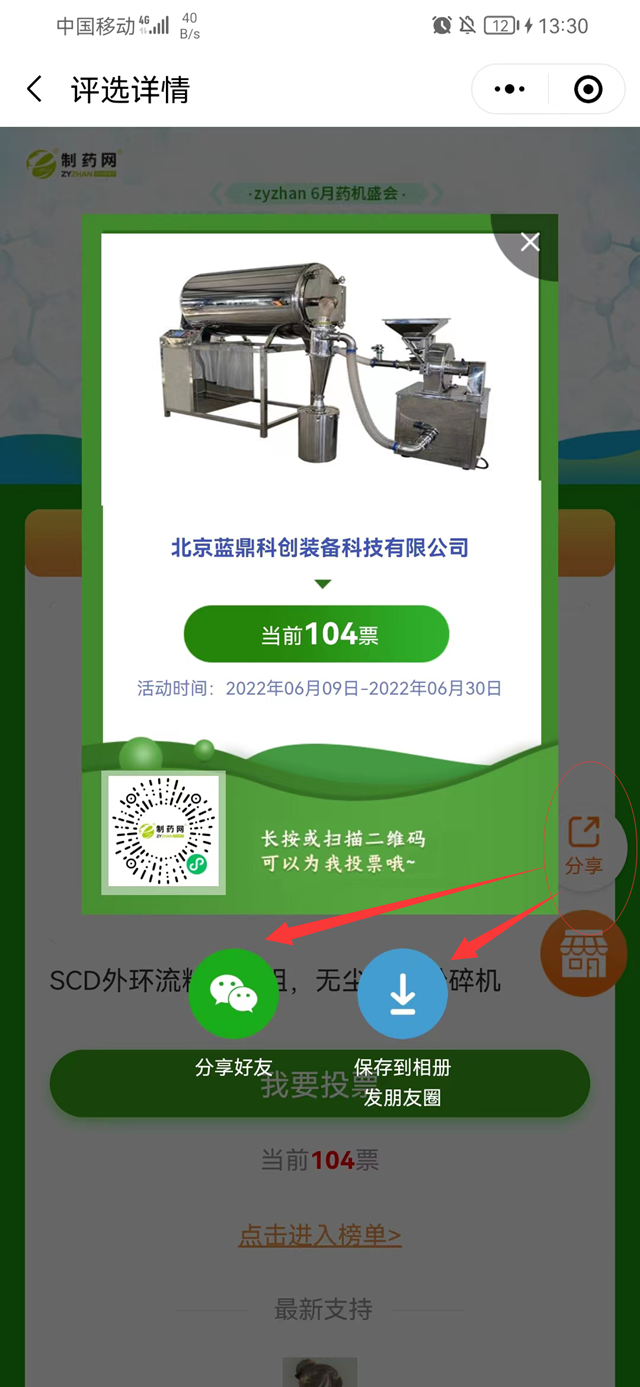Open the floating 分享 button

click(585, 846)
